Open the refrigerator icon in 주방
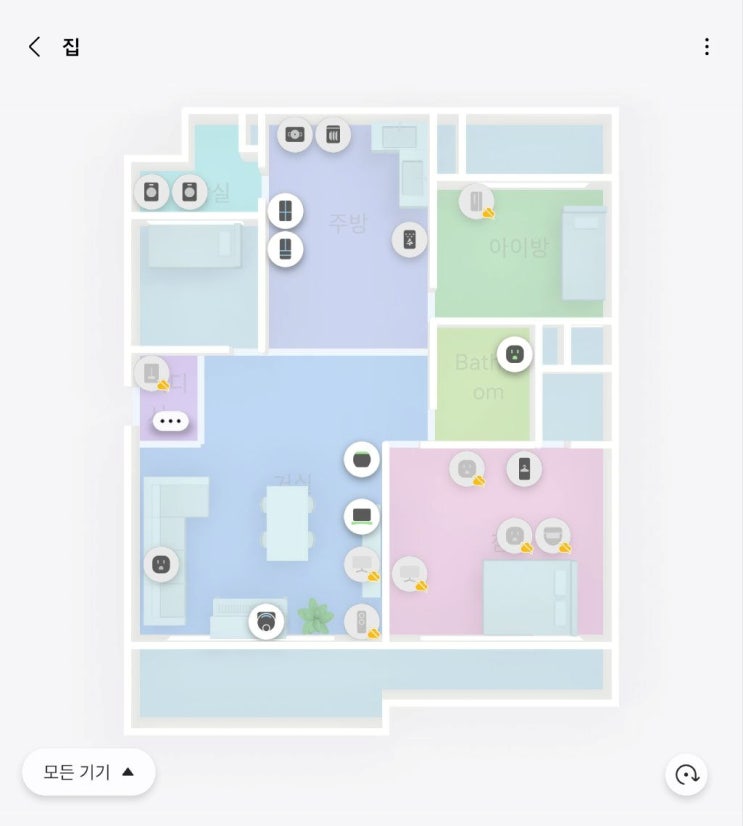This screenshot has height=826, width=743. [x=287, y=213]
